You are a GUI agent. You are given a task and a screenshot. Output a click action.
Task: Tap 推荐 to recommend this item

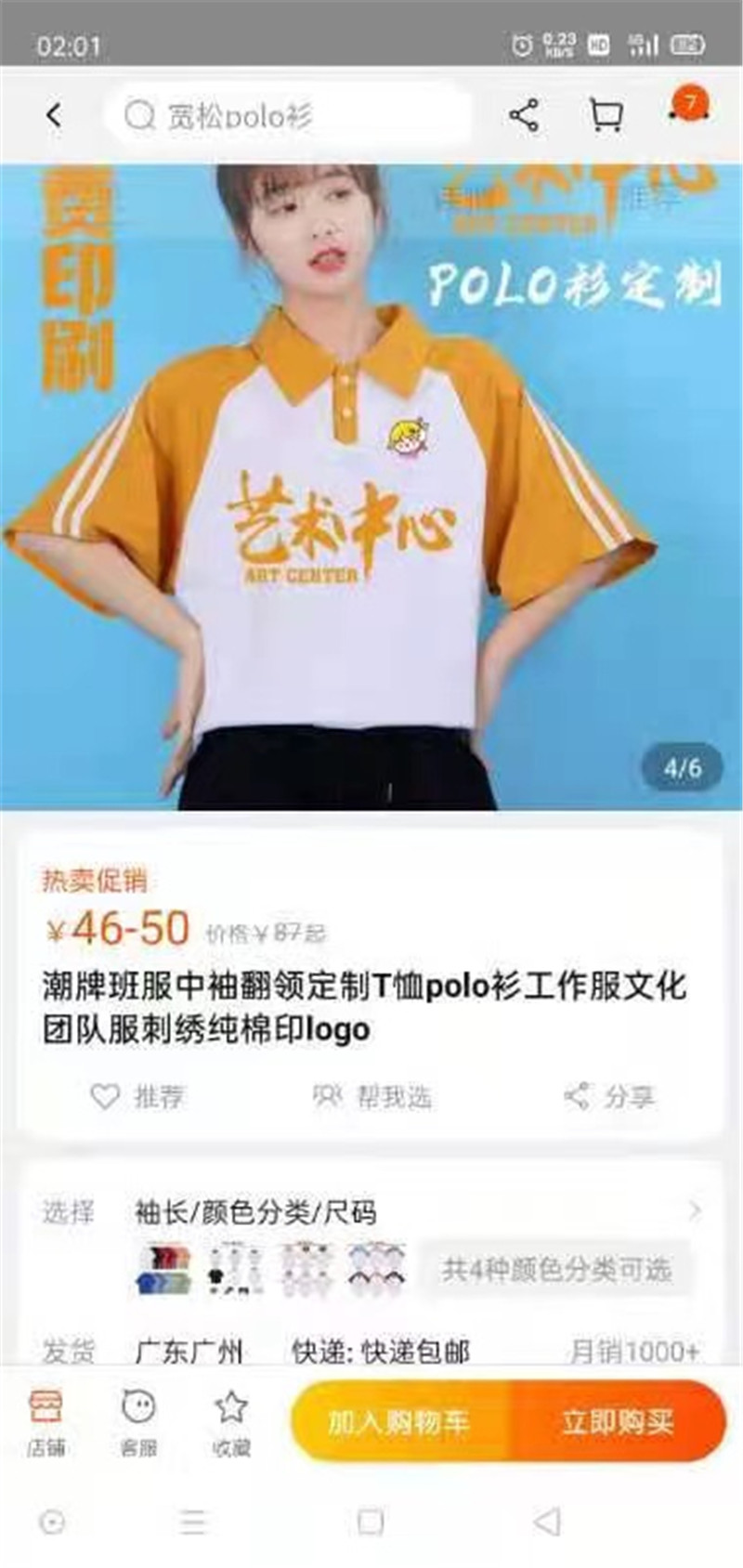tap(137, 1097)
